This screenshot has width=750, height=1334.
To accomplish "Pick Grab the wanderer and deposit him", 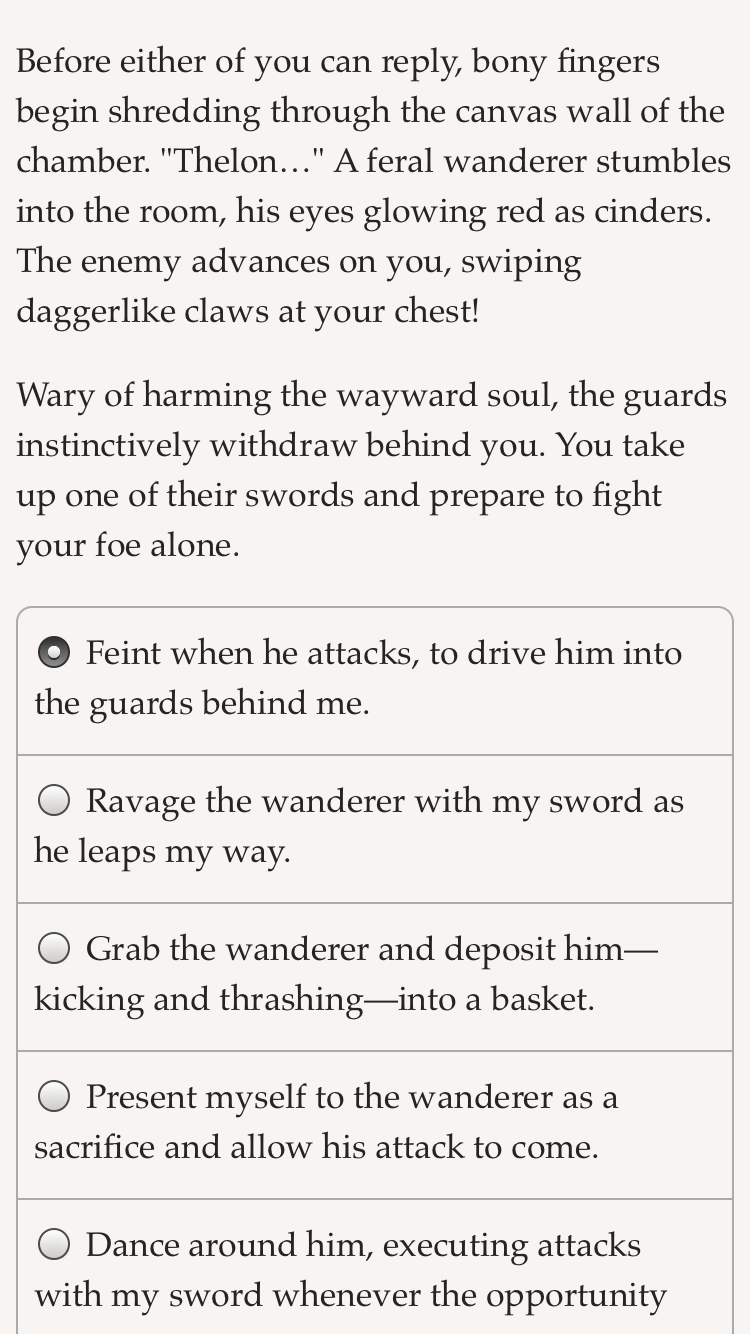I will point(375,977).
